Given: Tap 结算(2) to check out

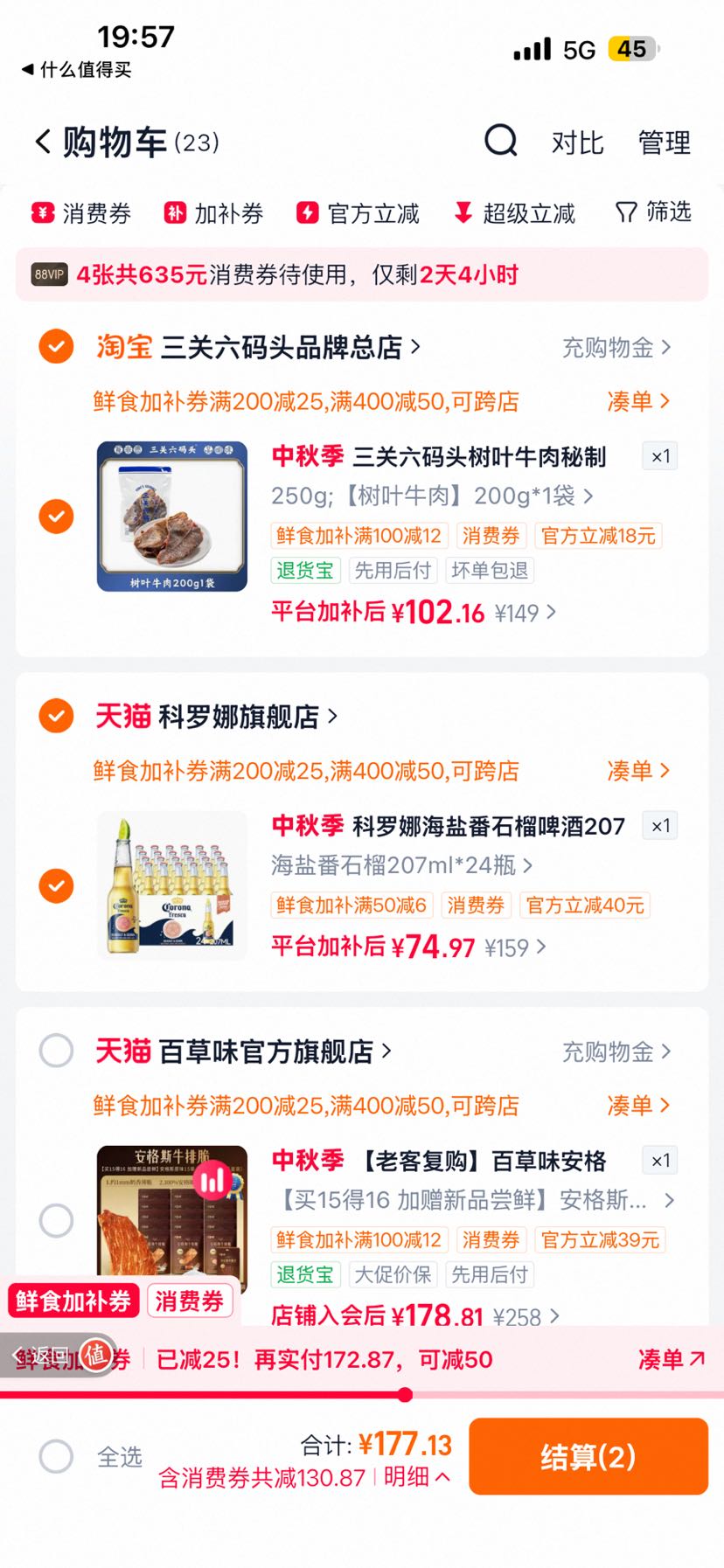Looking at the screenshot, I should [x=588, y=1456].
